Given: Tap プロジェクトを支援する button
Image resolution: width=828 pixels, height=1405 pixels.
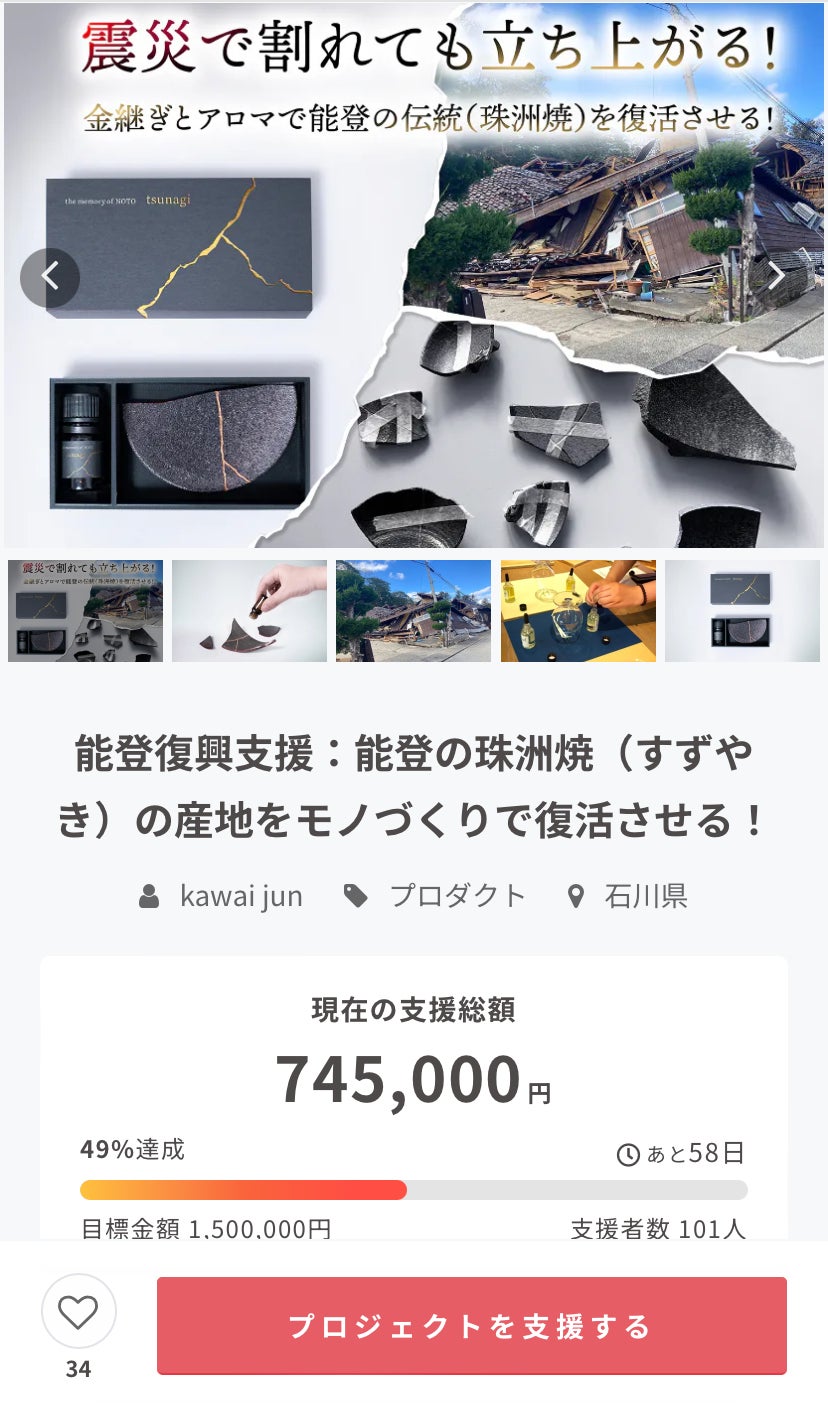Looking at the screenshot, I should click(472, 1326).
